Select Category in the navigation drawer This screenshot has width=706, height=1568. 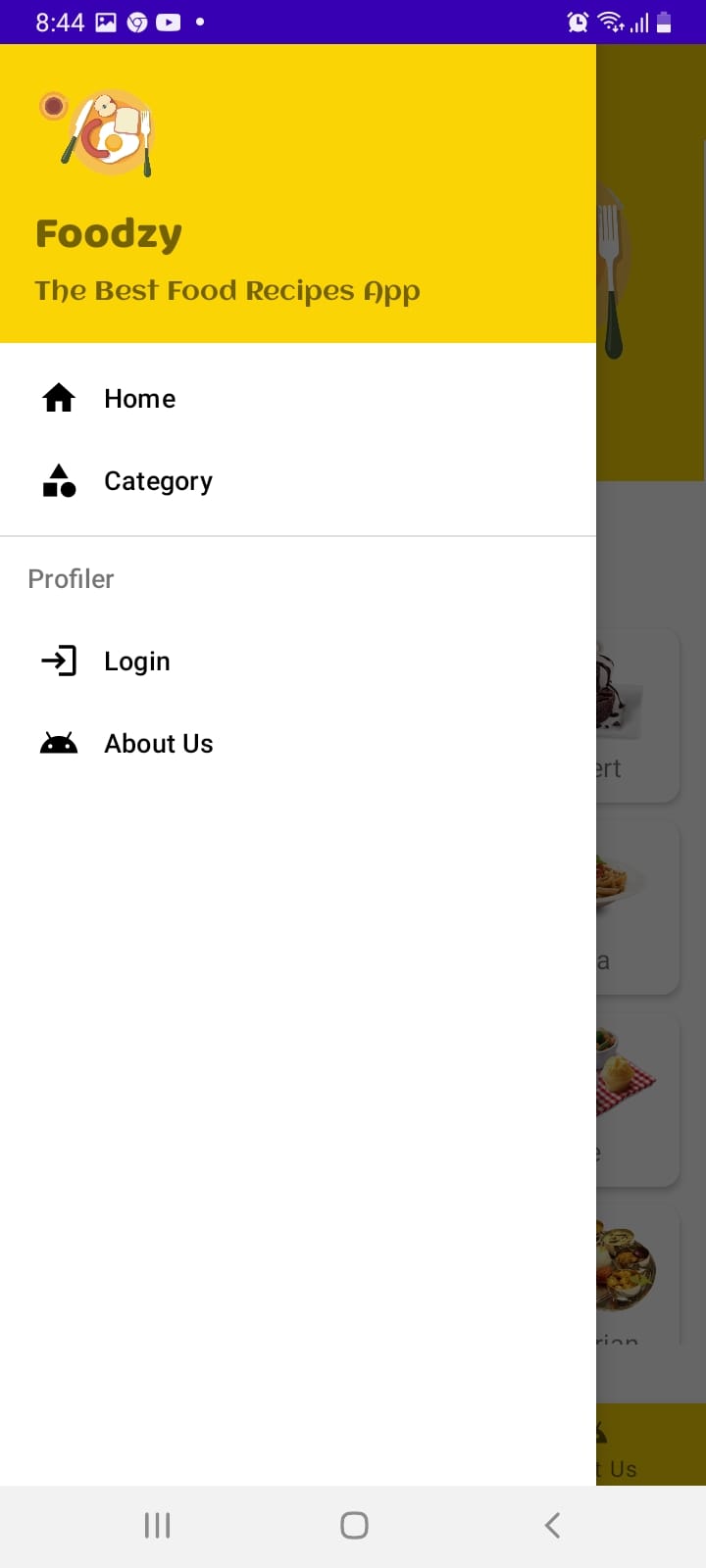tap(158, 481)
